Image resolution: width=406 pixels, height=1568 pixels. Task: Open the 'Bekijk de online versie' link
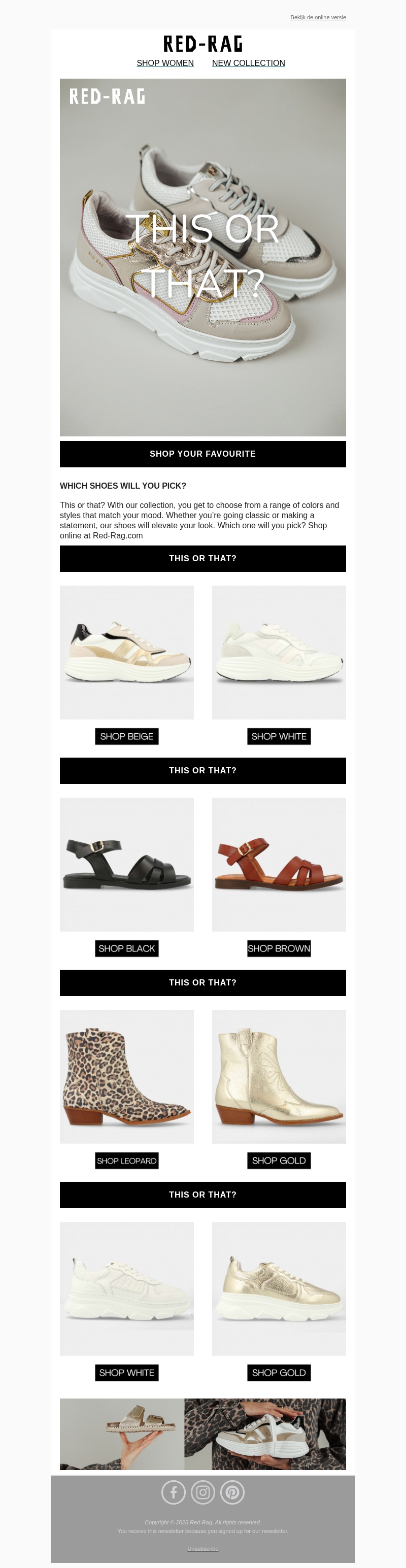tap(318, 17)
